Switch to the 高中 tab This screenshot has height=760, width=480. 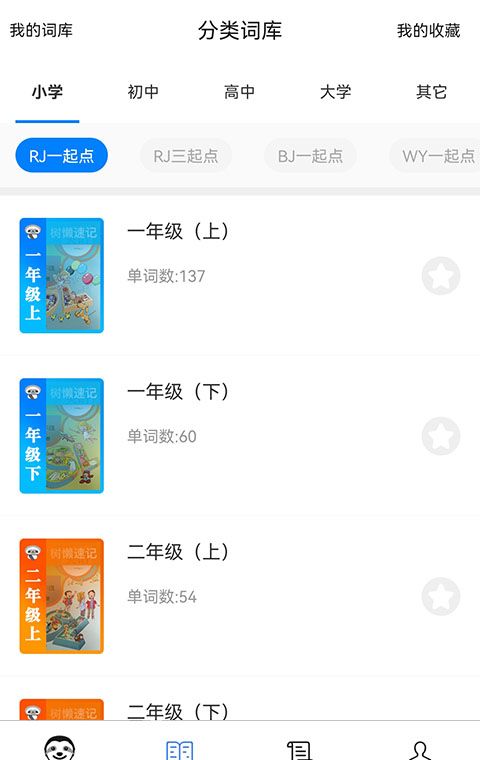239,92
